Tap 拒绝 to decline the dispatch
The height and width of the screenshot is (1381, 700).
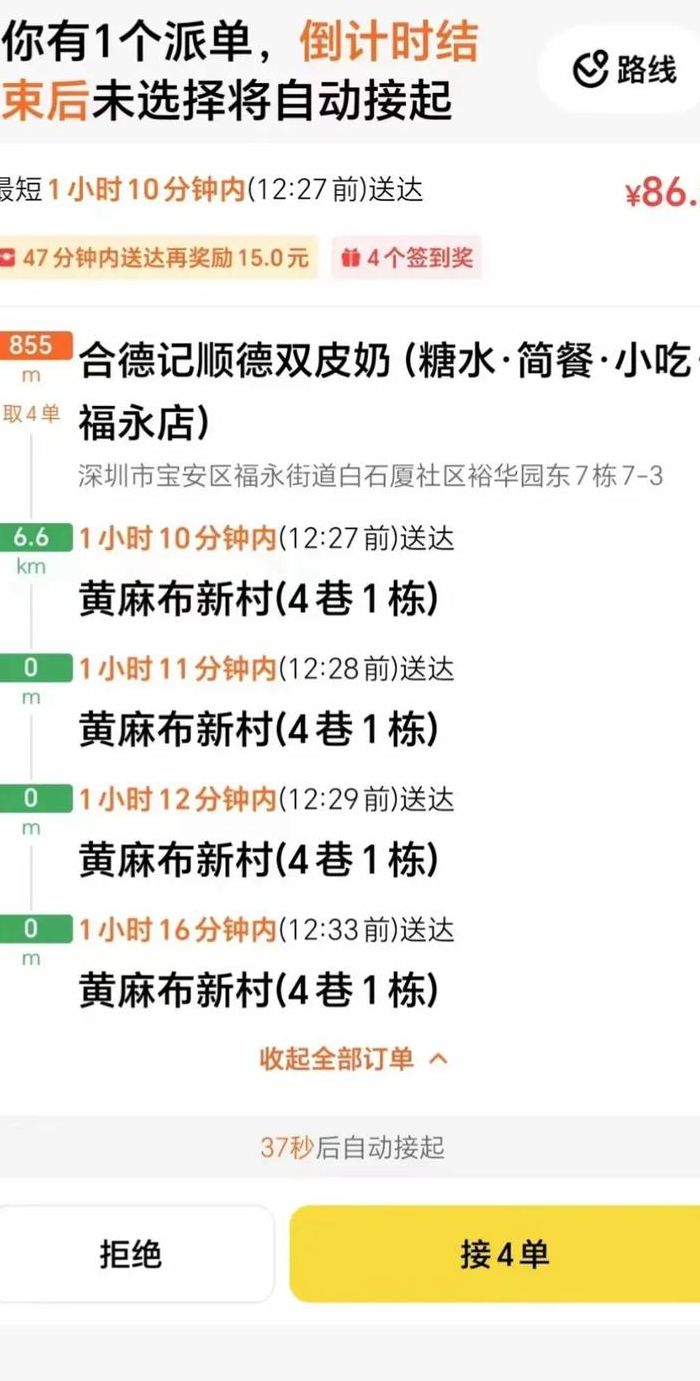(x=131, y=1254)
